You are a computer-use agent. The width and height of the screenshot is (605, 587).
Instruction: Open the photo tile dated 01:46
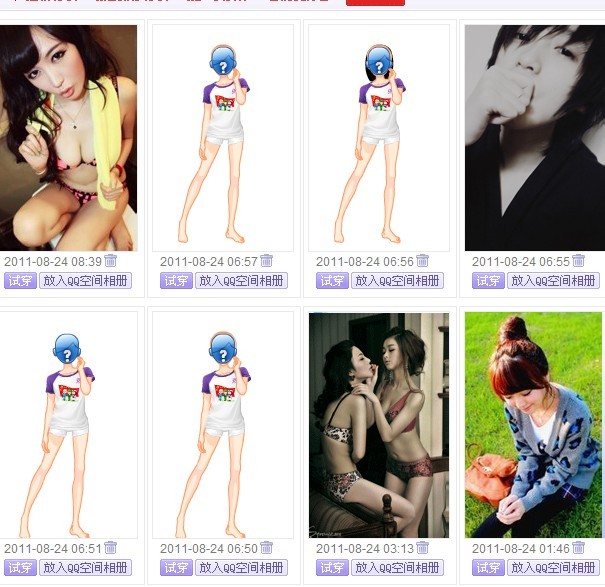[x=535, y=425]
